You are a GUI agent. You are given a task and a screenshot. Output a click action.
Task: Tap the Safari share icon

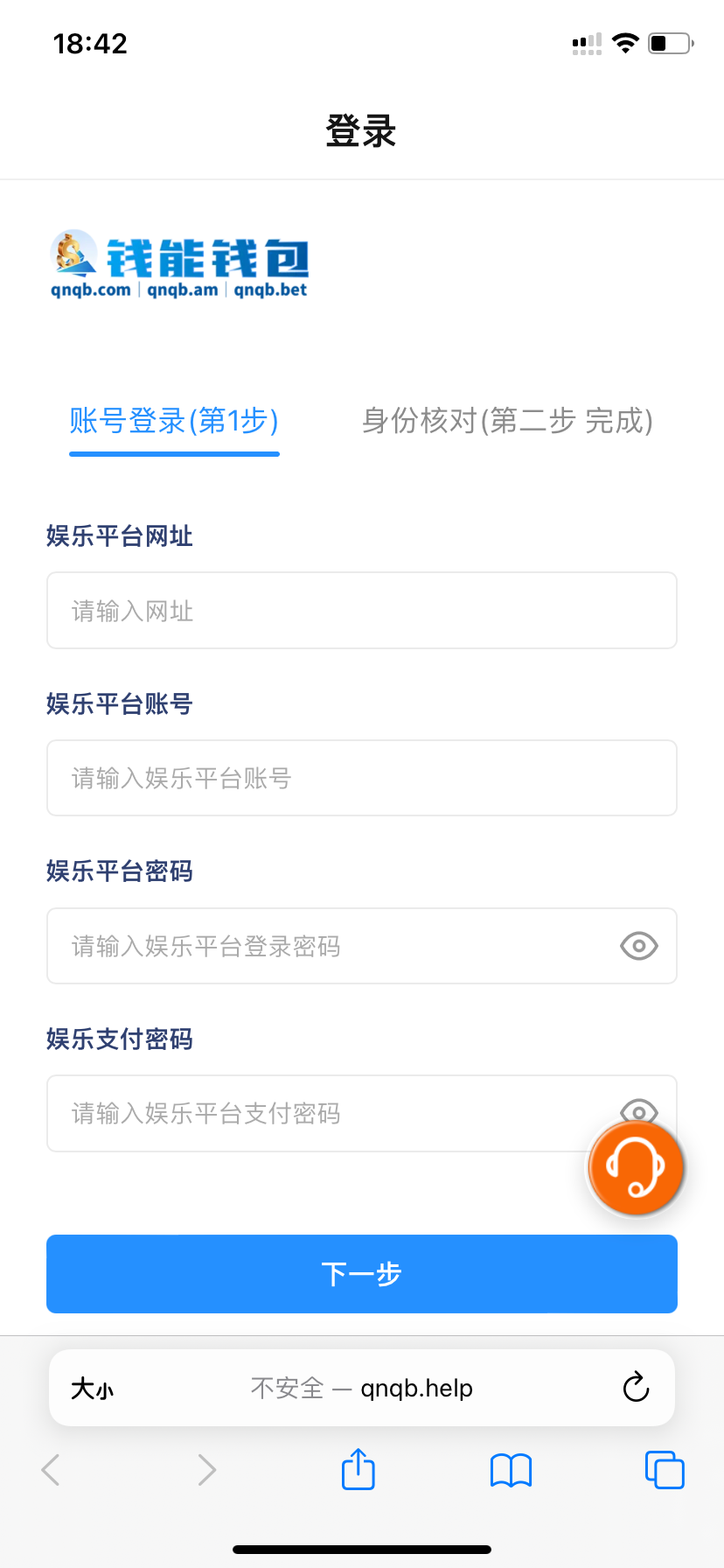(x=357, y=1470)
